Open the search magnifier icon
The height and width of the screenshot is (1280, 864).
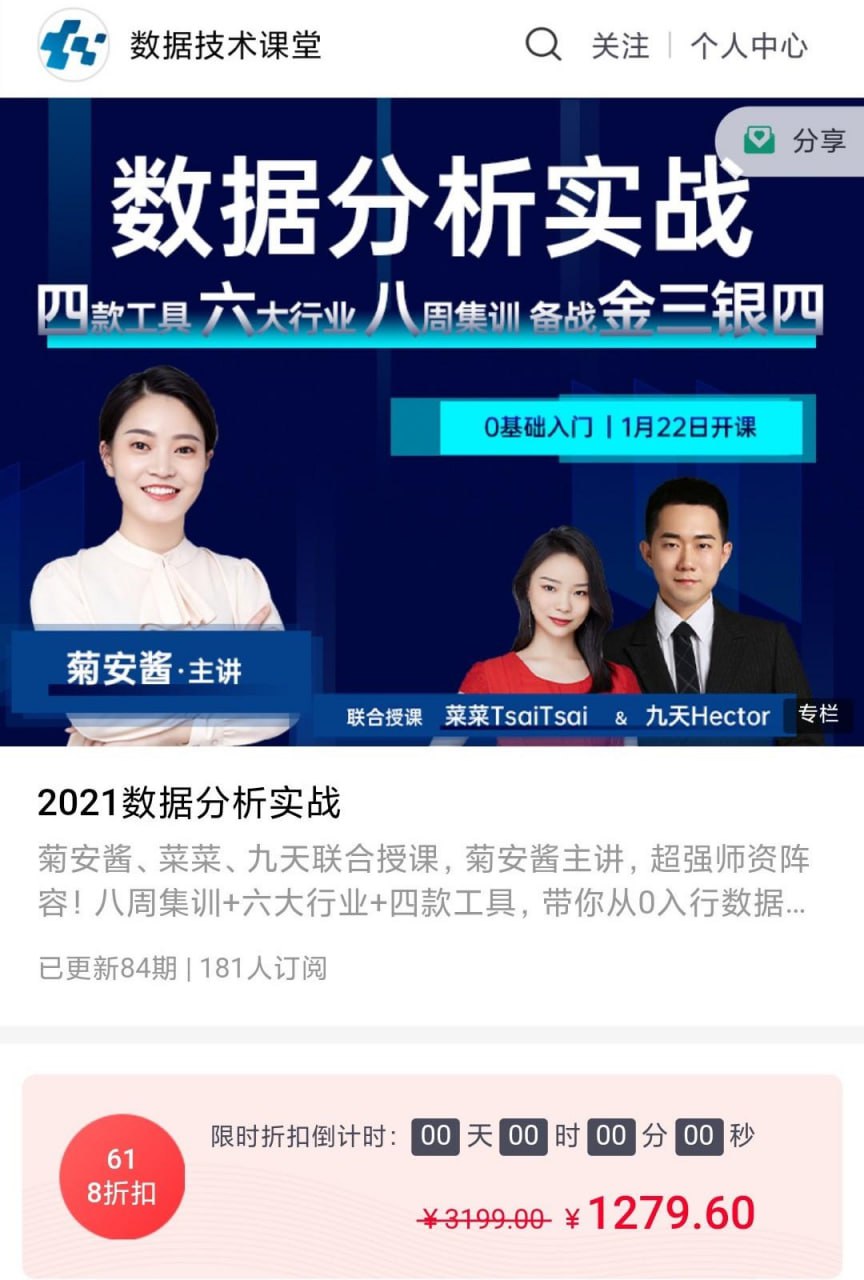[544, 45]
